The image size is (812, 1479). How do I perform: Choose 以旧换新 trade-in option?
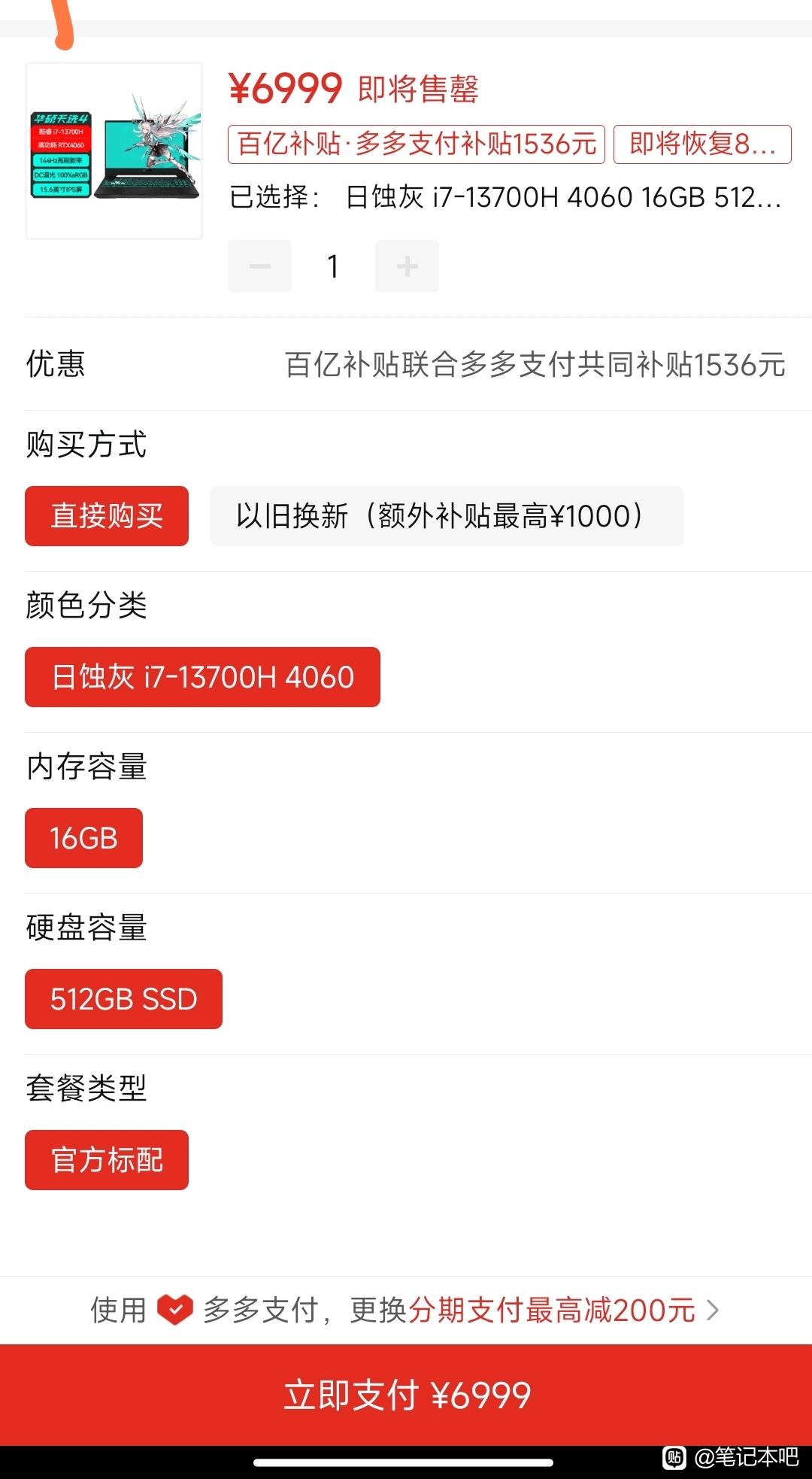(x=447, y=516)
